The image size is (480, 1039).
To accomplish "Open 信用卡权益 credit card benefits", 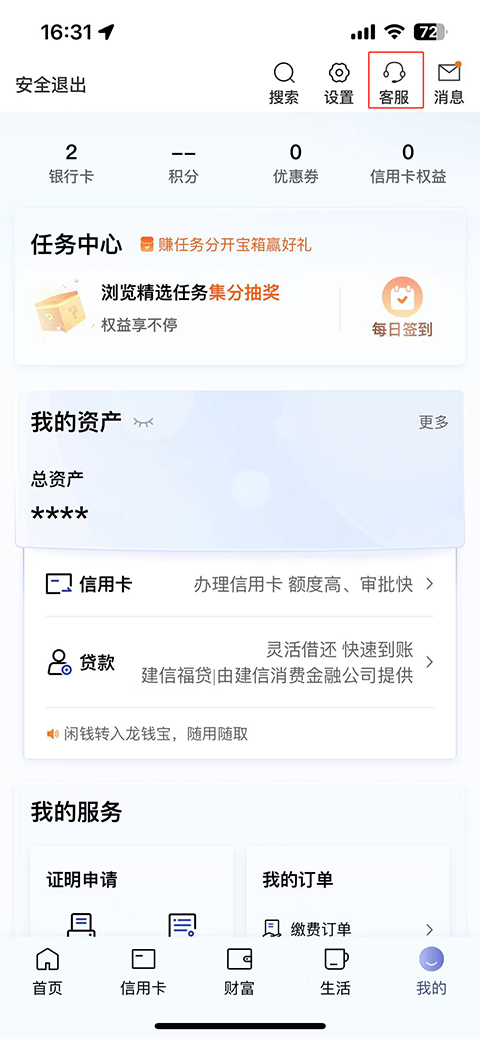I will click(408, 164).
